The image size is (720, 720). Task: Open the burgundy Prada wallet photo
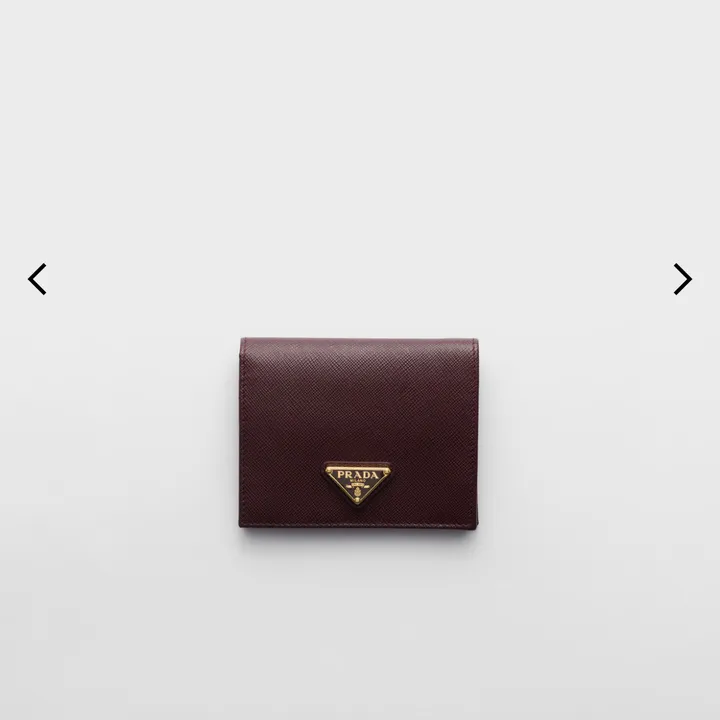point(360,432)
